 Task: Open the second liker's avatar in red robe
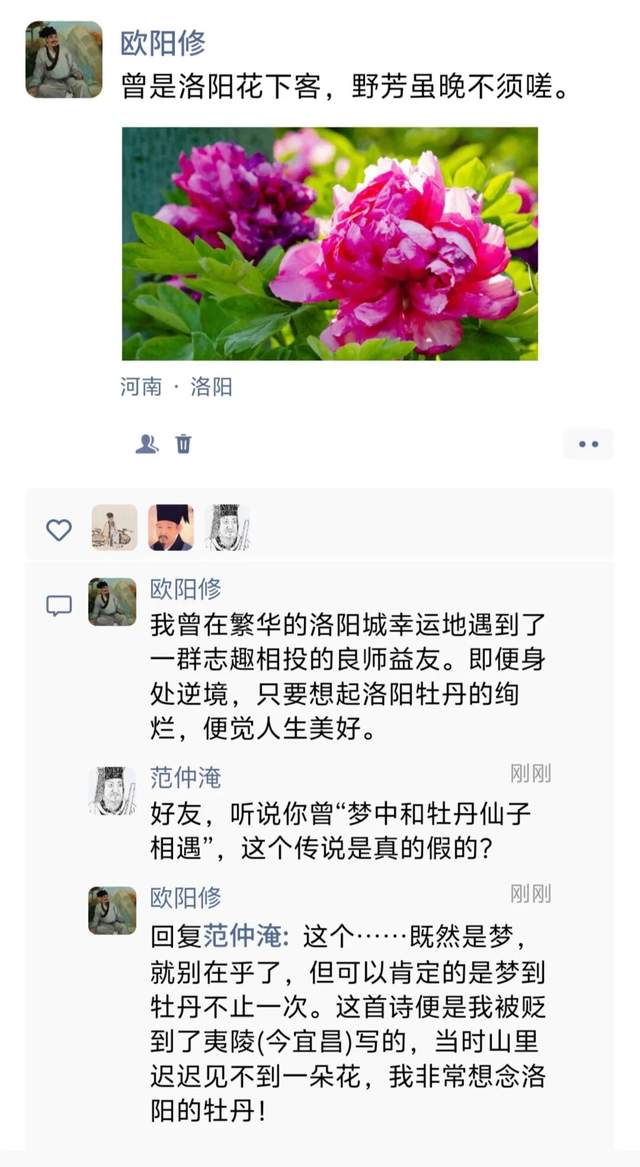pyautogui.click(x=171, y=527)
